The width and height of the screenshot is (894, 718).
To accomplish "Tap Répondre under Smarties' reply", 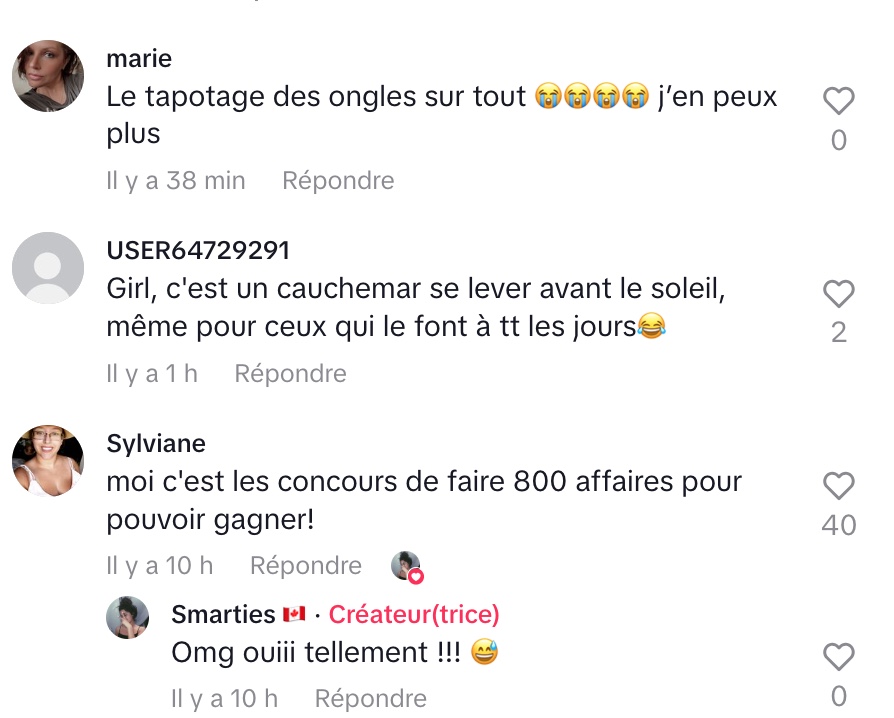I will point(370,698).
